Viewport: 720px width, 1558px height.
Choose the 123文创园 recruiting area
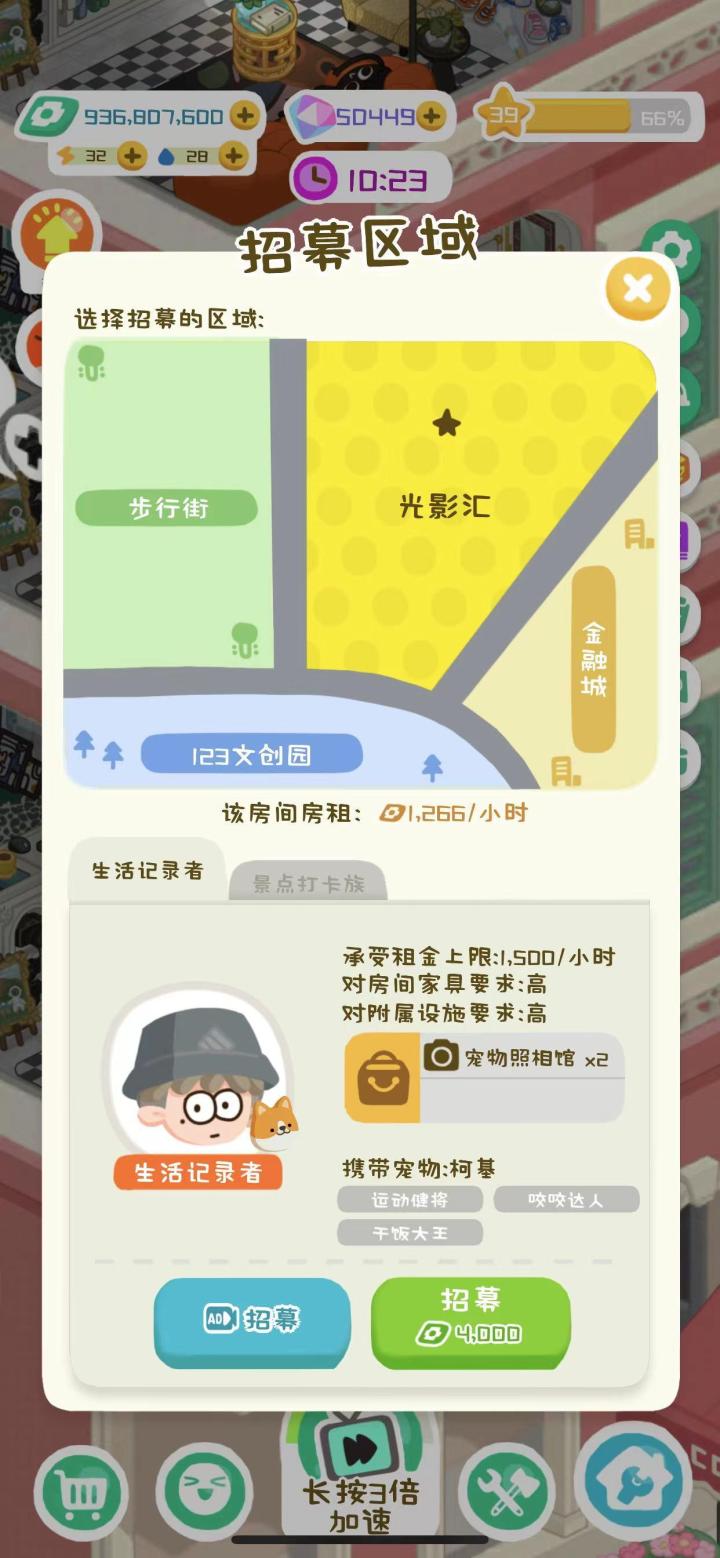[x=250, y=755]
